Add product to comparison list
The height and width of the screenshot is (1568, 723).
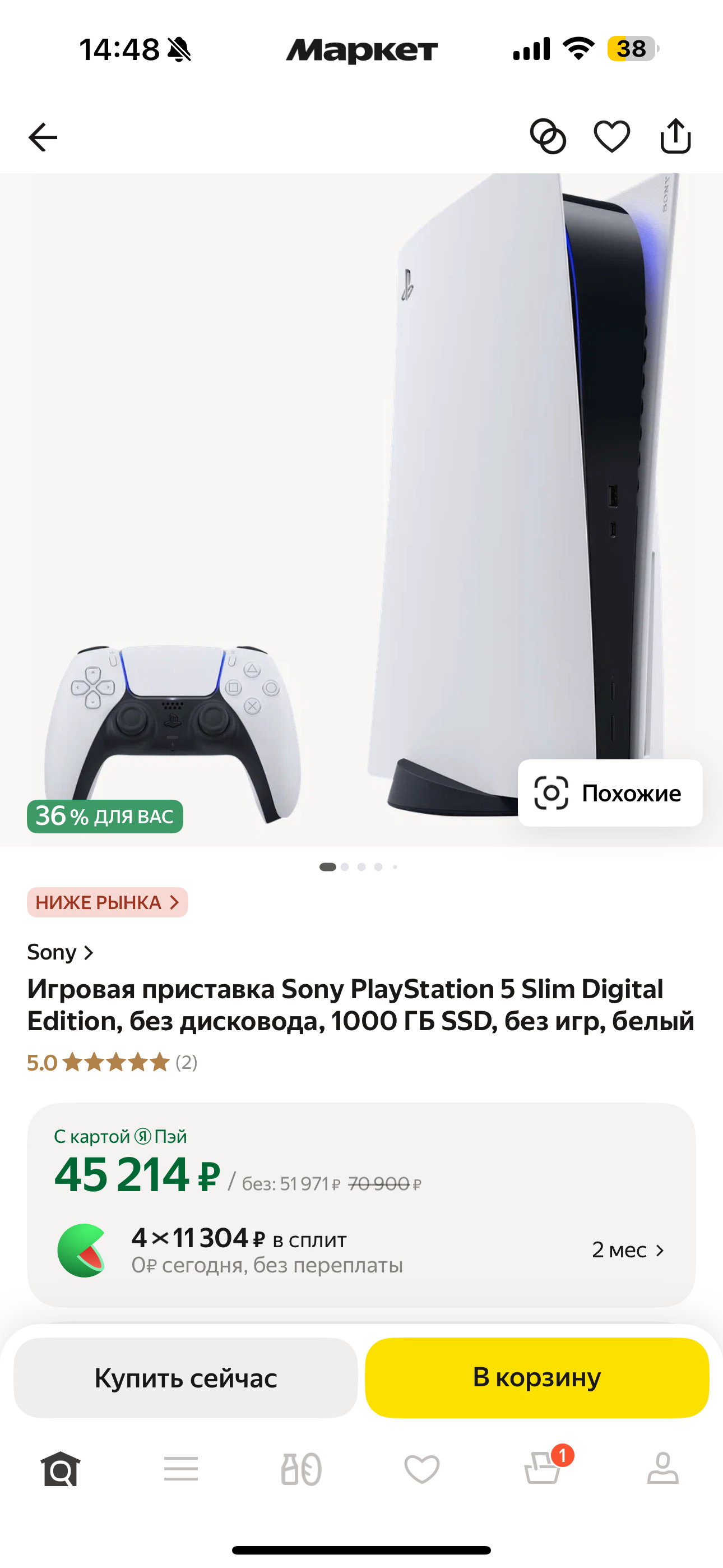(548, 136)
